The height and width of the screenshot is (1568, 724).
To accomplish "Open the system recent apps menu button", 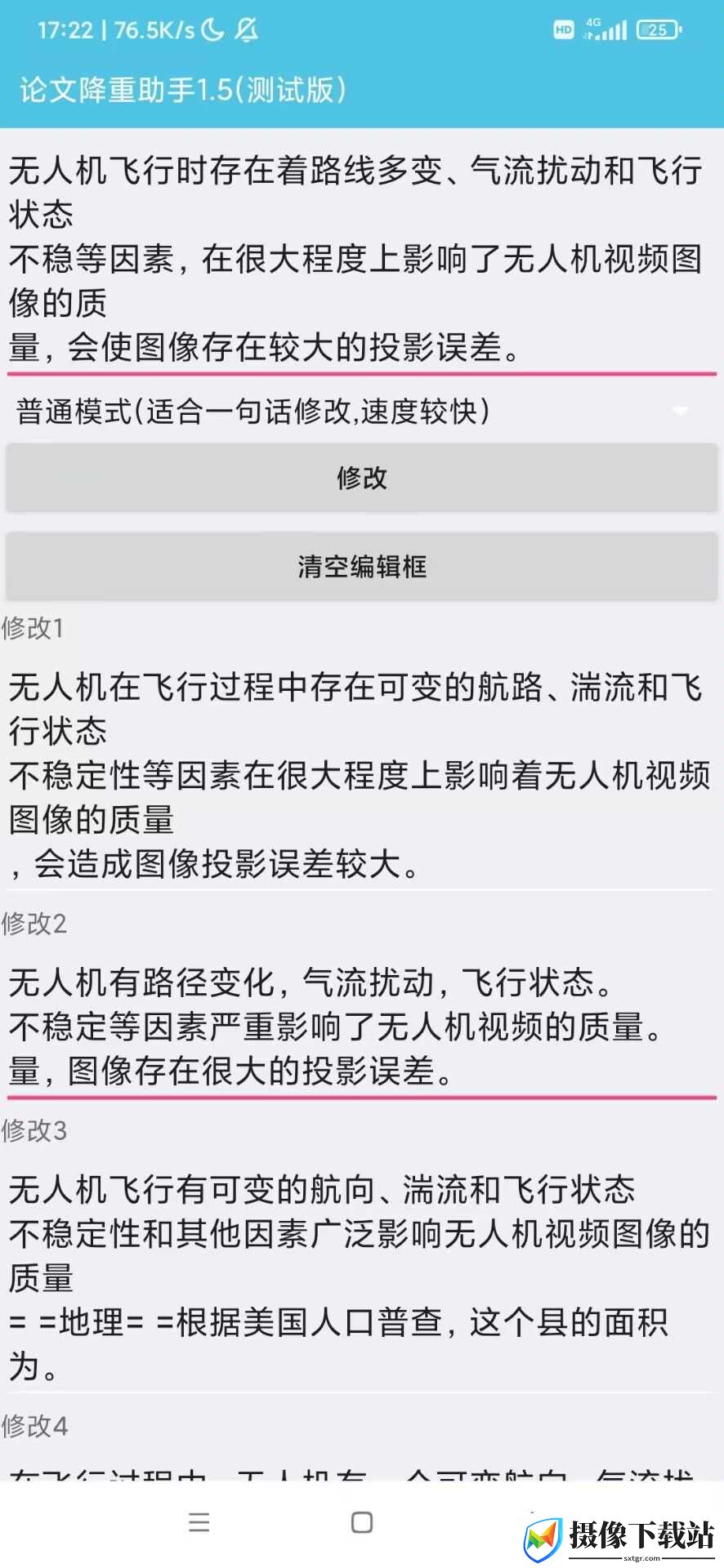I will (x=199, y=1522).
